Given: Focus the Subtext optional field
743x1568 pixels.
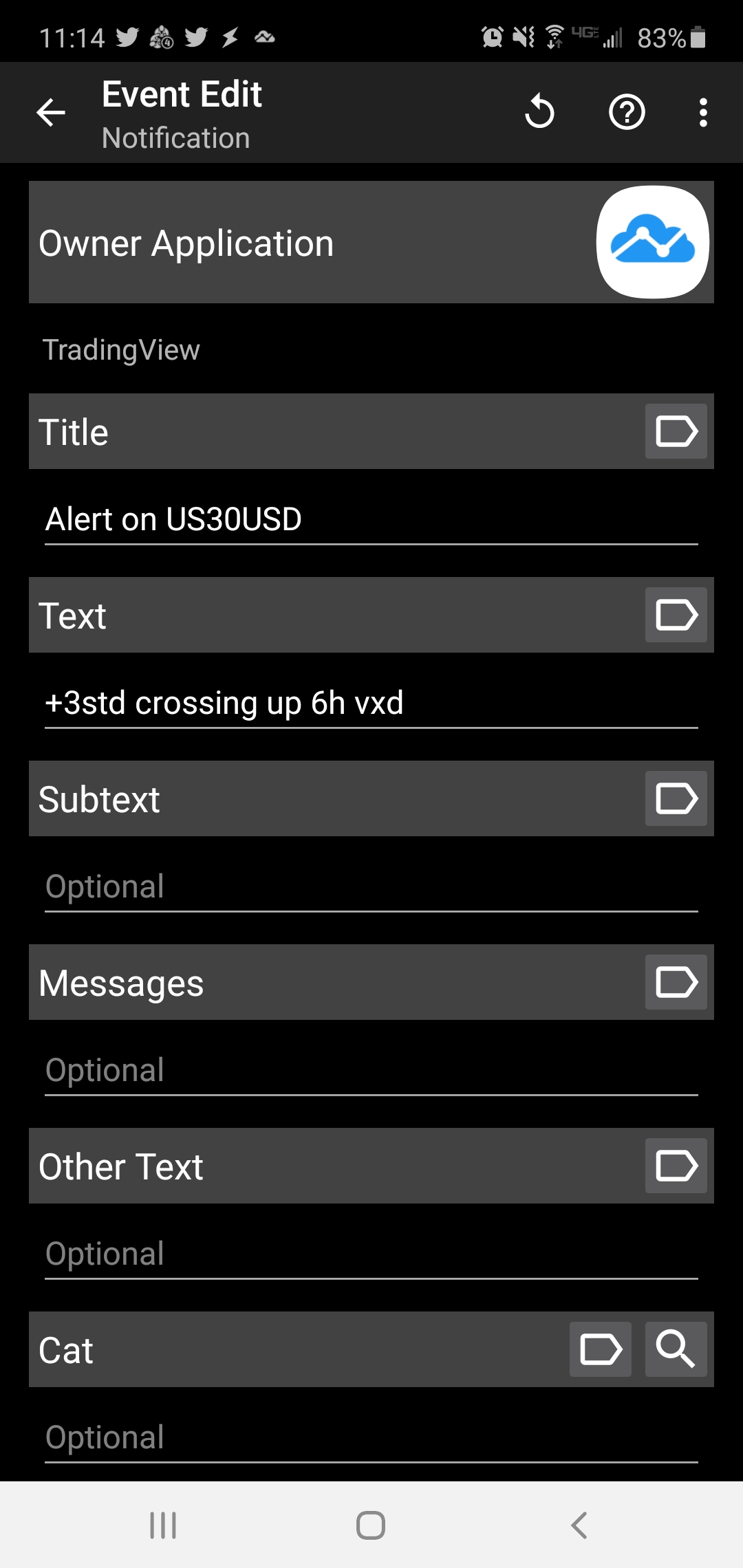Looking at the screenshot, I should click(371, 886).
